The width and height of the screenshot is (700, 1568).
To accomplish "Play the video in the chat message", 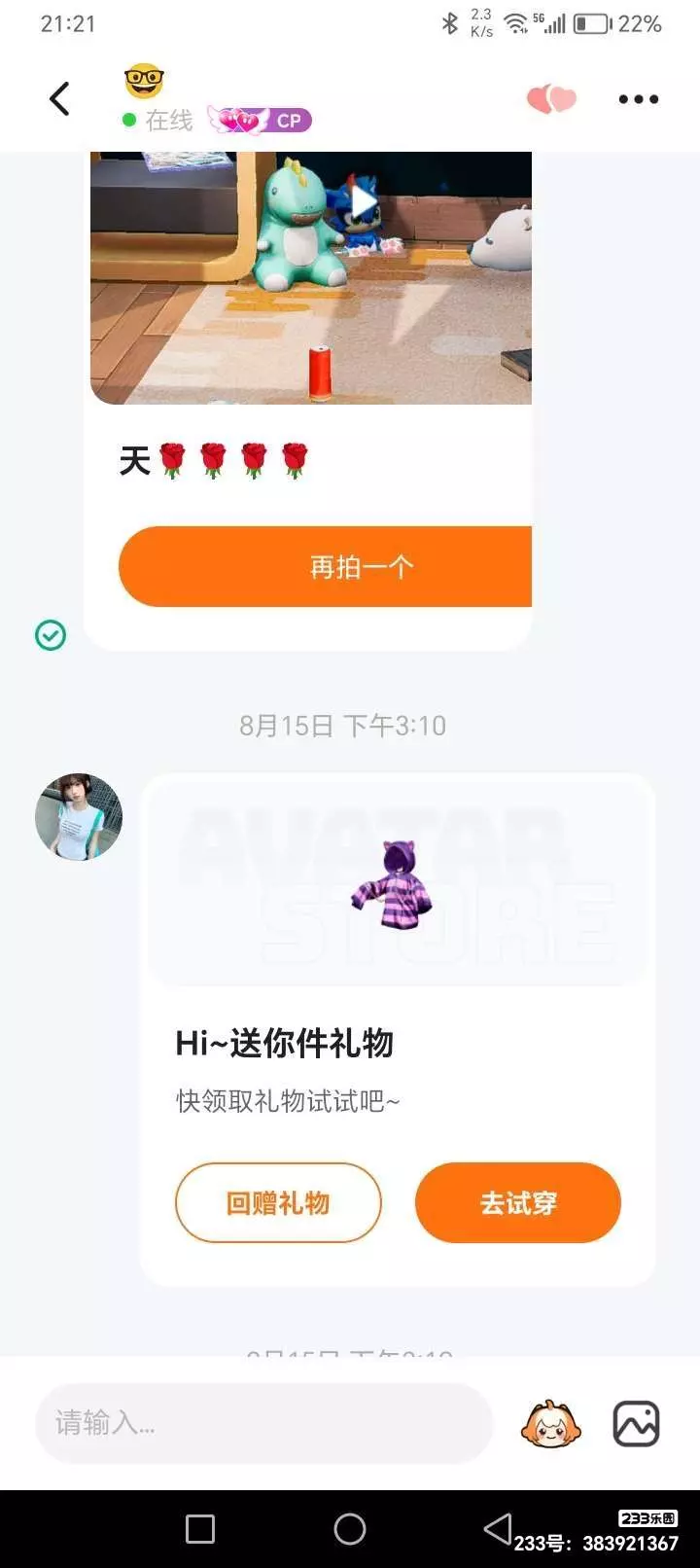I will click(x=363, y=202).
